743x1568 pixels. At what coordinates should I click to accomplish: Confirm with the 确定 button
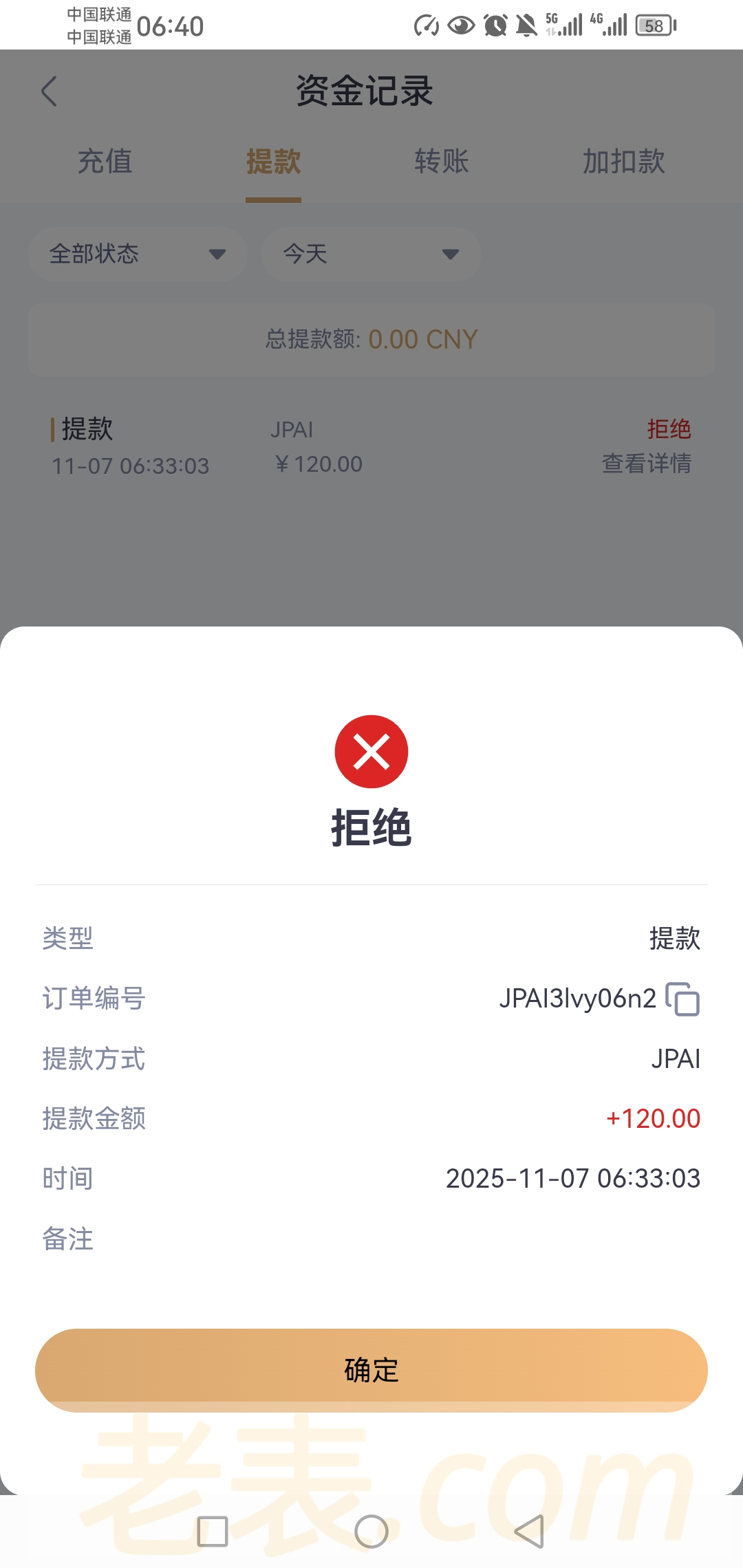(x=371, y=1370)
